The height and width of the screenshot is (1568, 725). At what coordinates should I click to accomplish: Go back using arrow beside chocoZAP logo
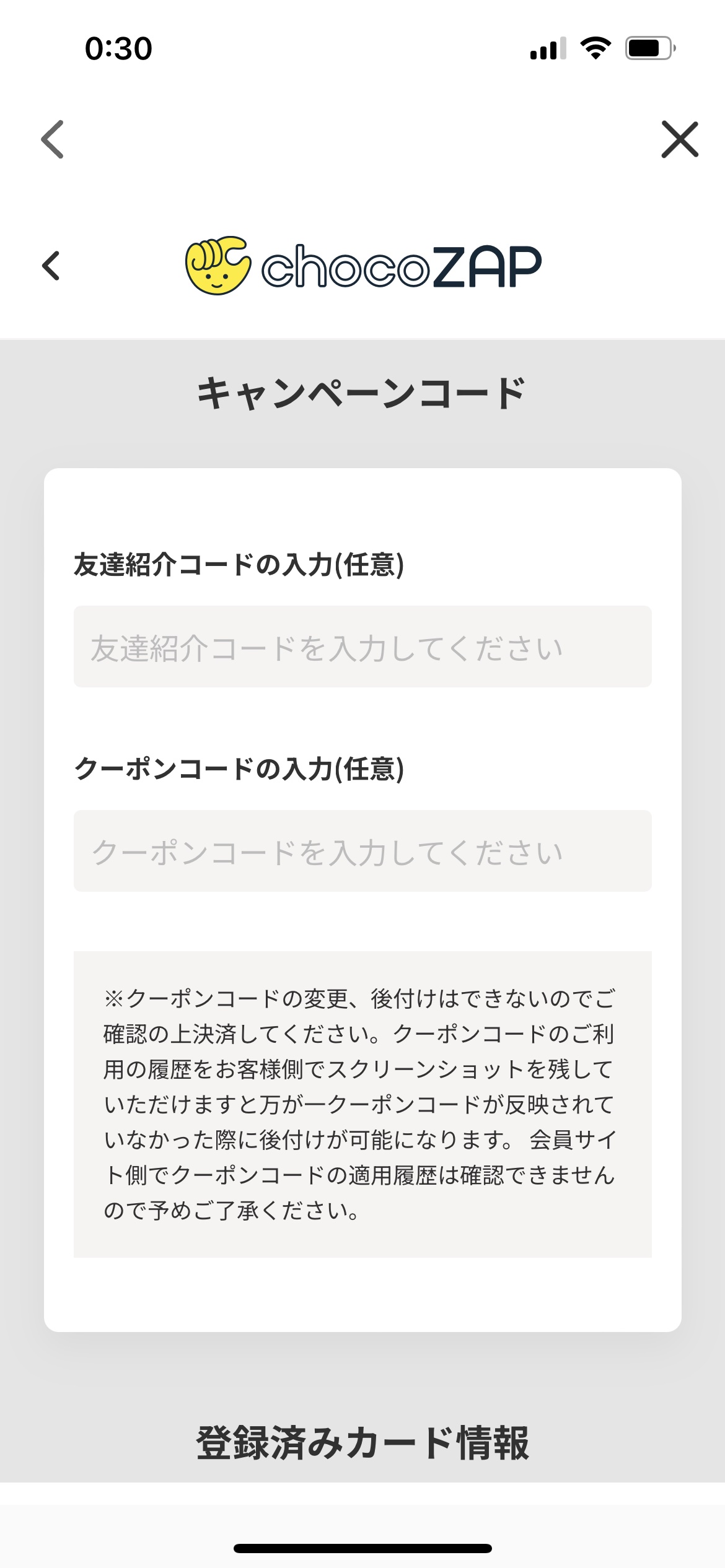pyautogui.click(x=51, y=266)
